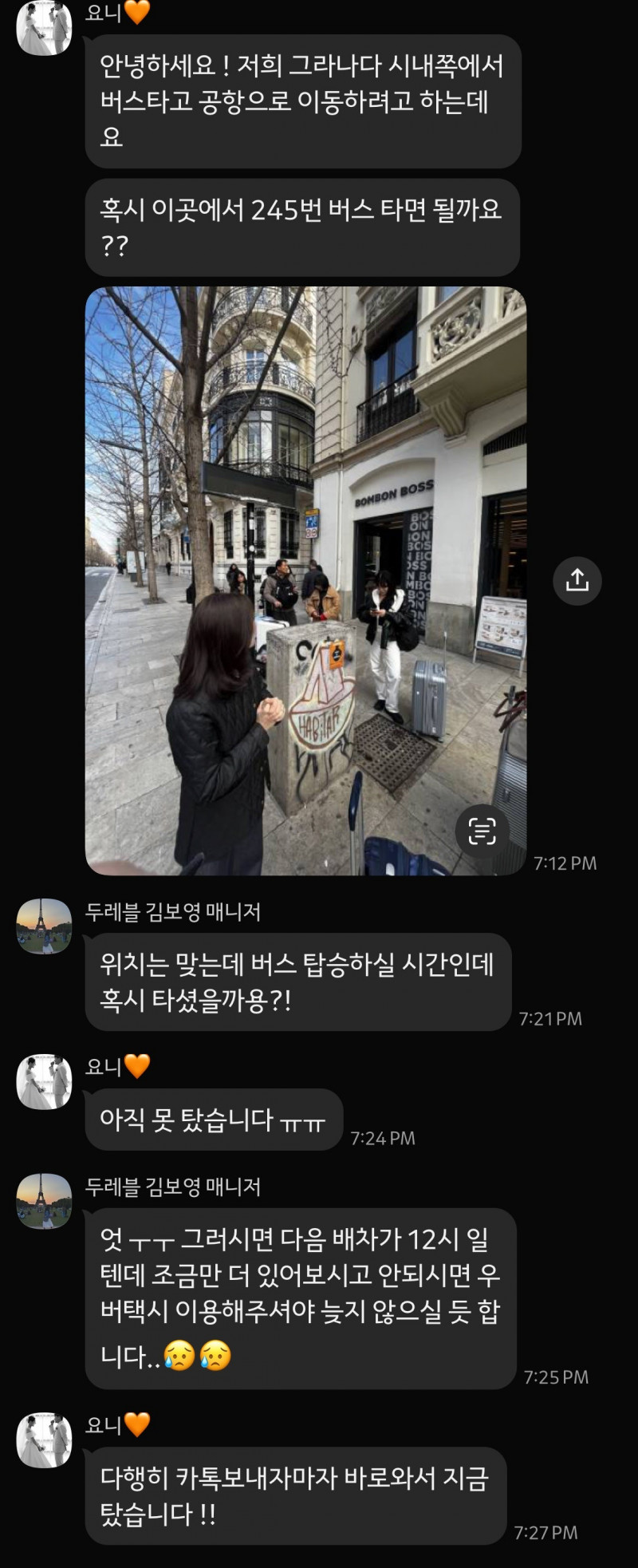The width and height of the screenshot is (638, 1568).
Task: Open manager's avatar next to the 7:25 PM message
Action: 44,1201
